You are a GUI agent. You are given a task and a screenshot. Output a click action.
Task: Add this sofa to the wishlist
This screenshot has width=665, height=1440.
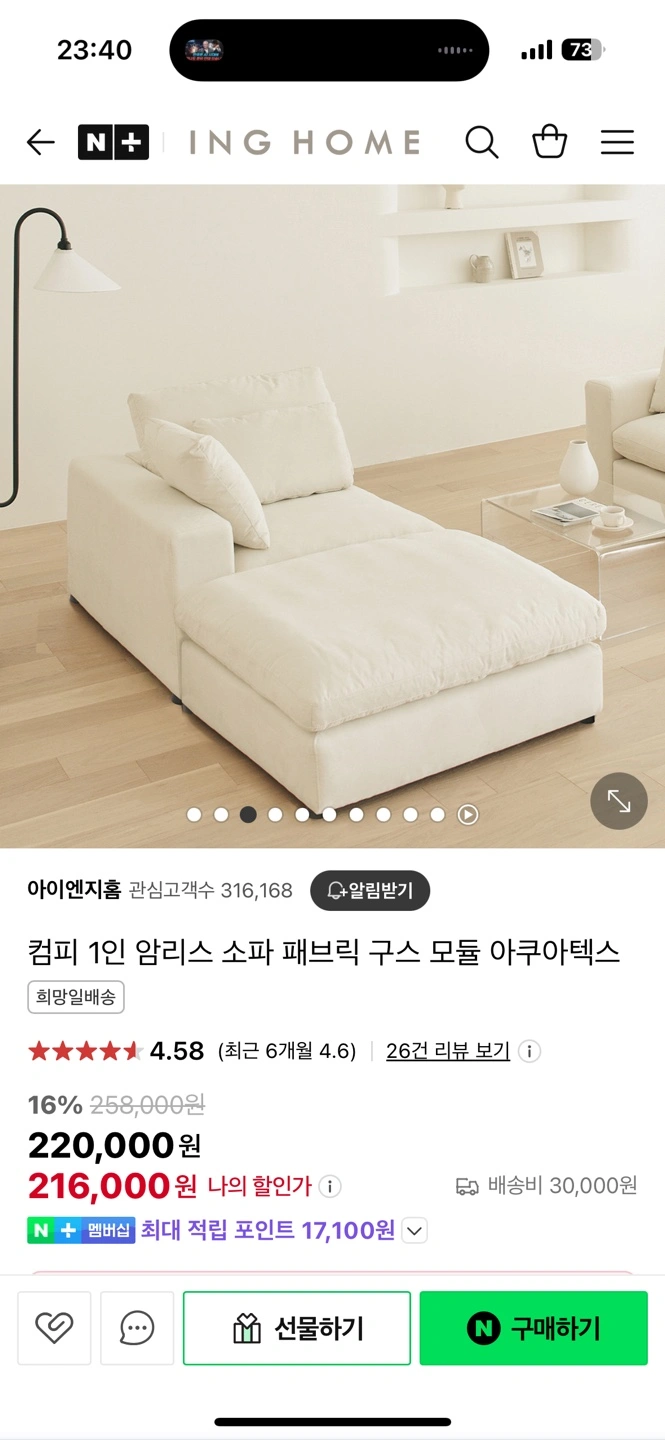click(54, 1328)
